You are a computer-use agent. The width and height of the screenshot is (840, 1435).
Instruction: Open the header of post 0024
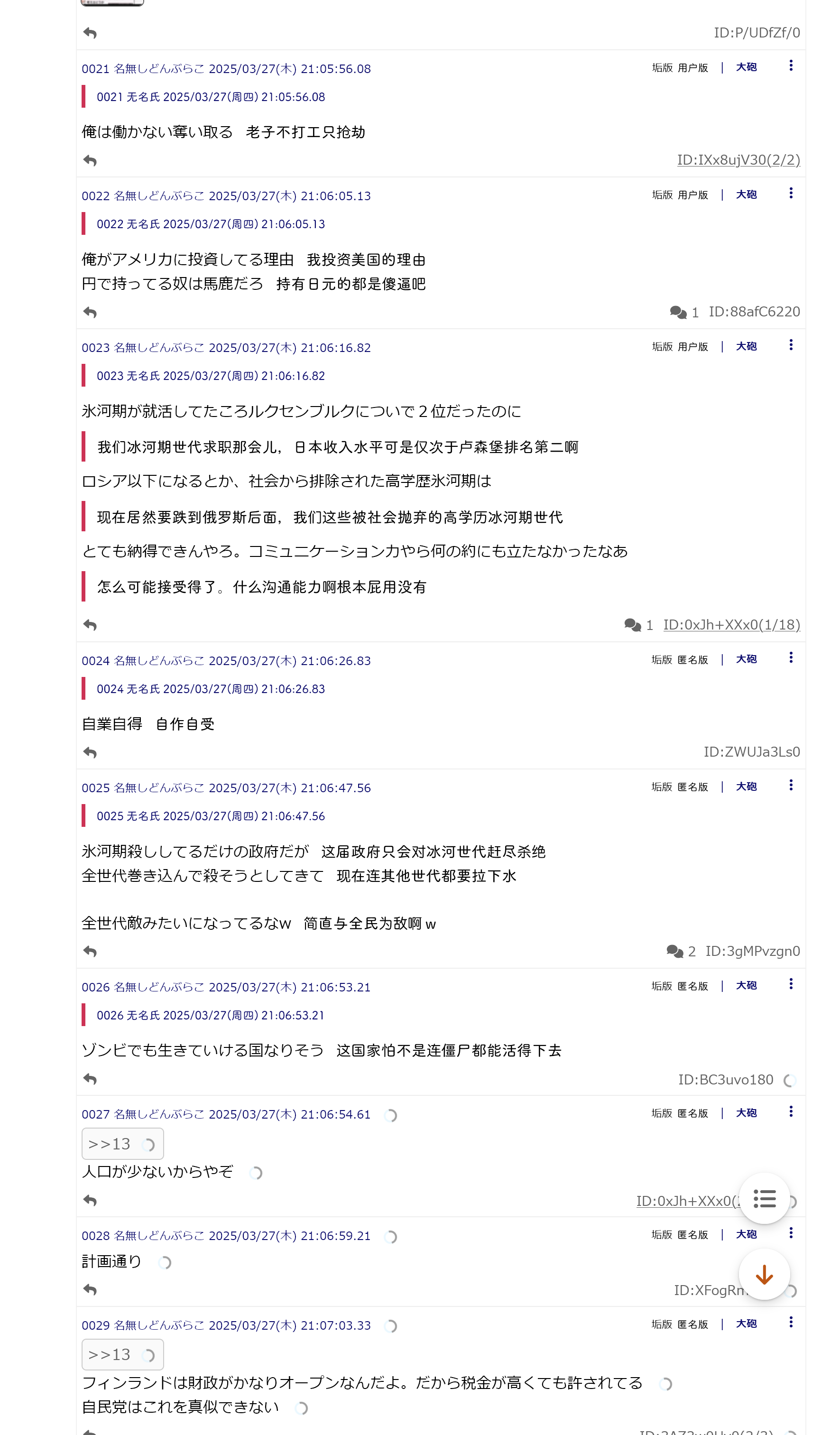226,660
